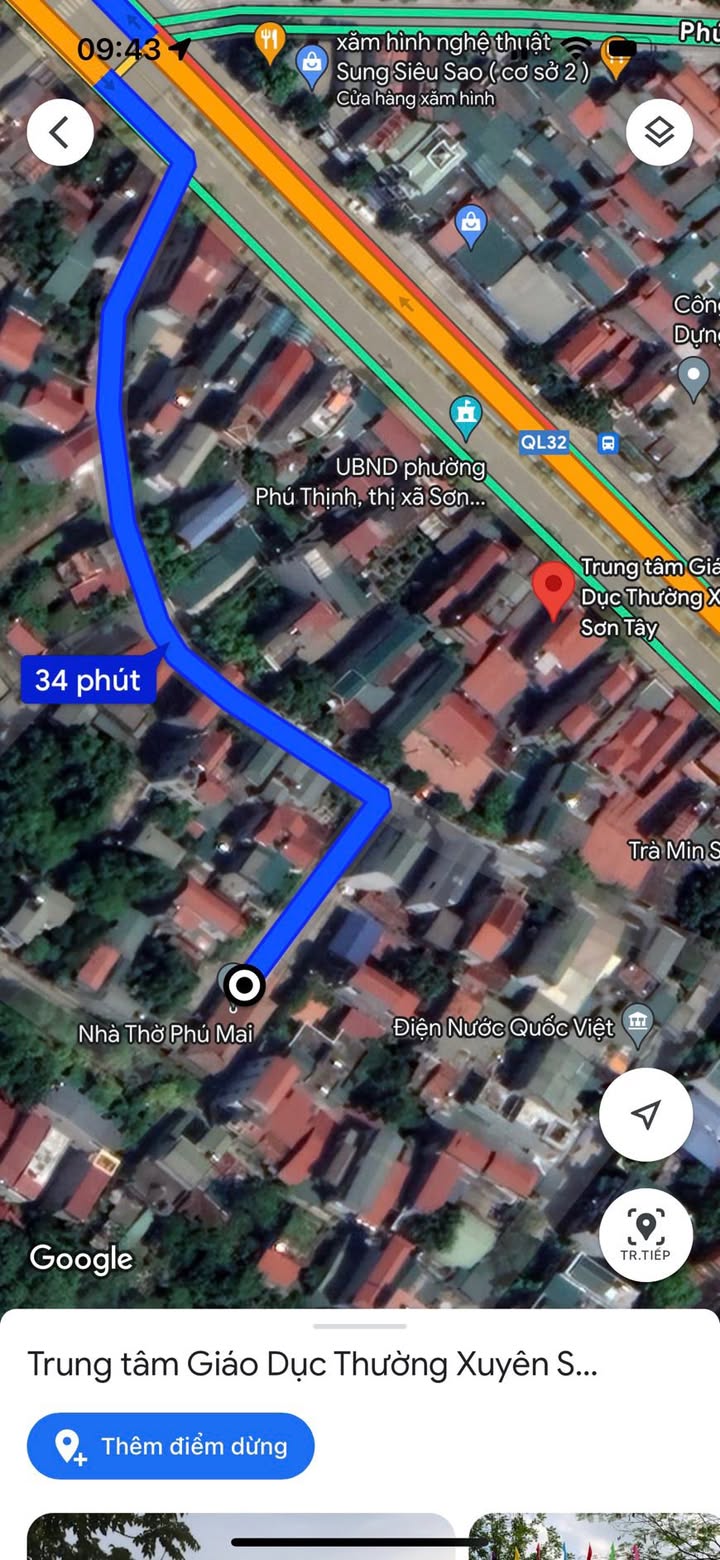Tap the TR.TIẾP live view button
Viewport: 720px width, 1560px height.
tap(646, 1234)
